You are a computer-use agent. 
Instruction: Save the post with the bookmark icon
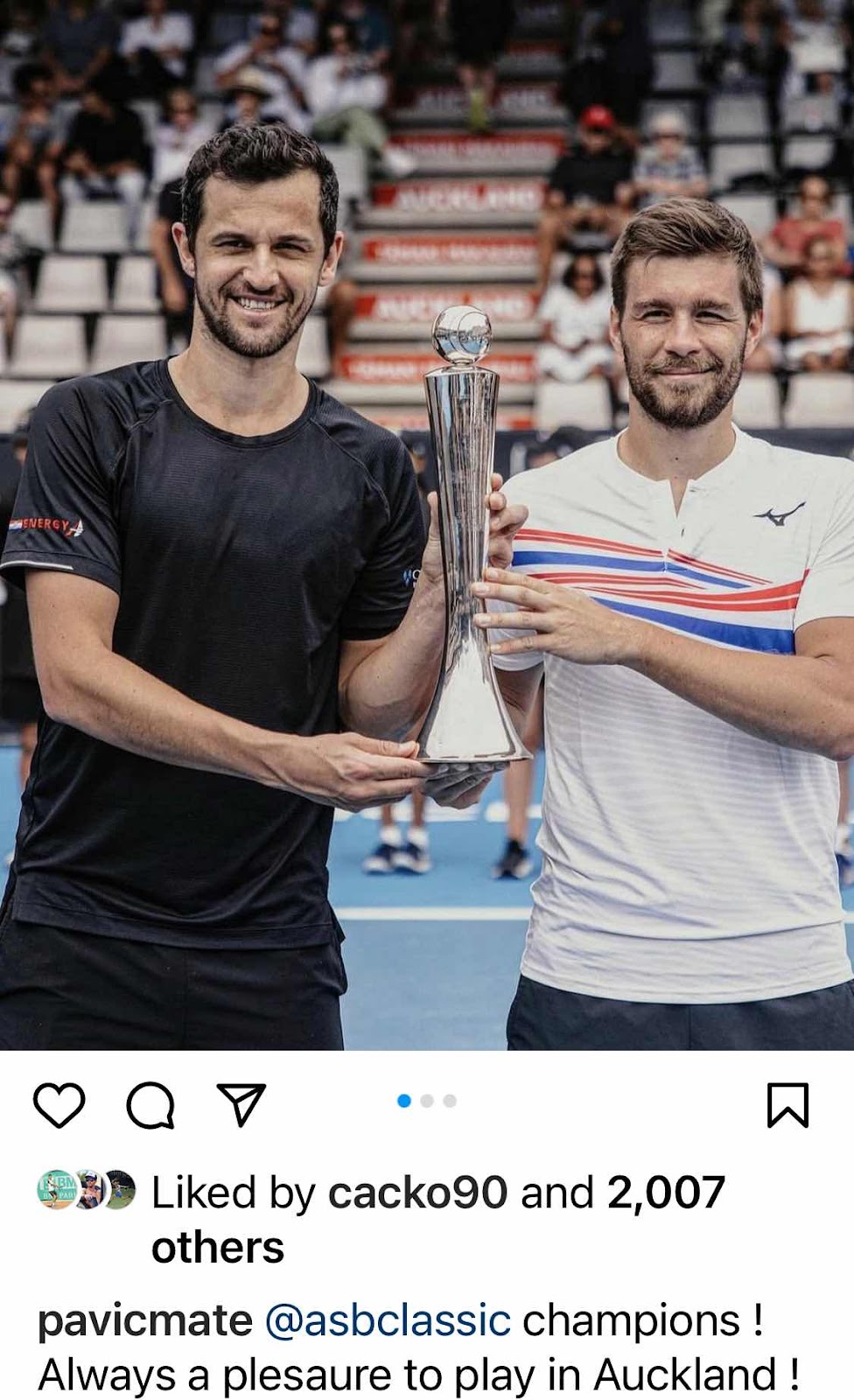coord(787,1104)
